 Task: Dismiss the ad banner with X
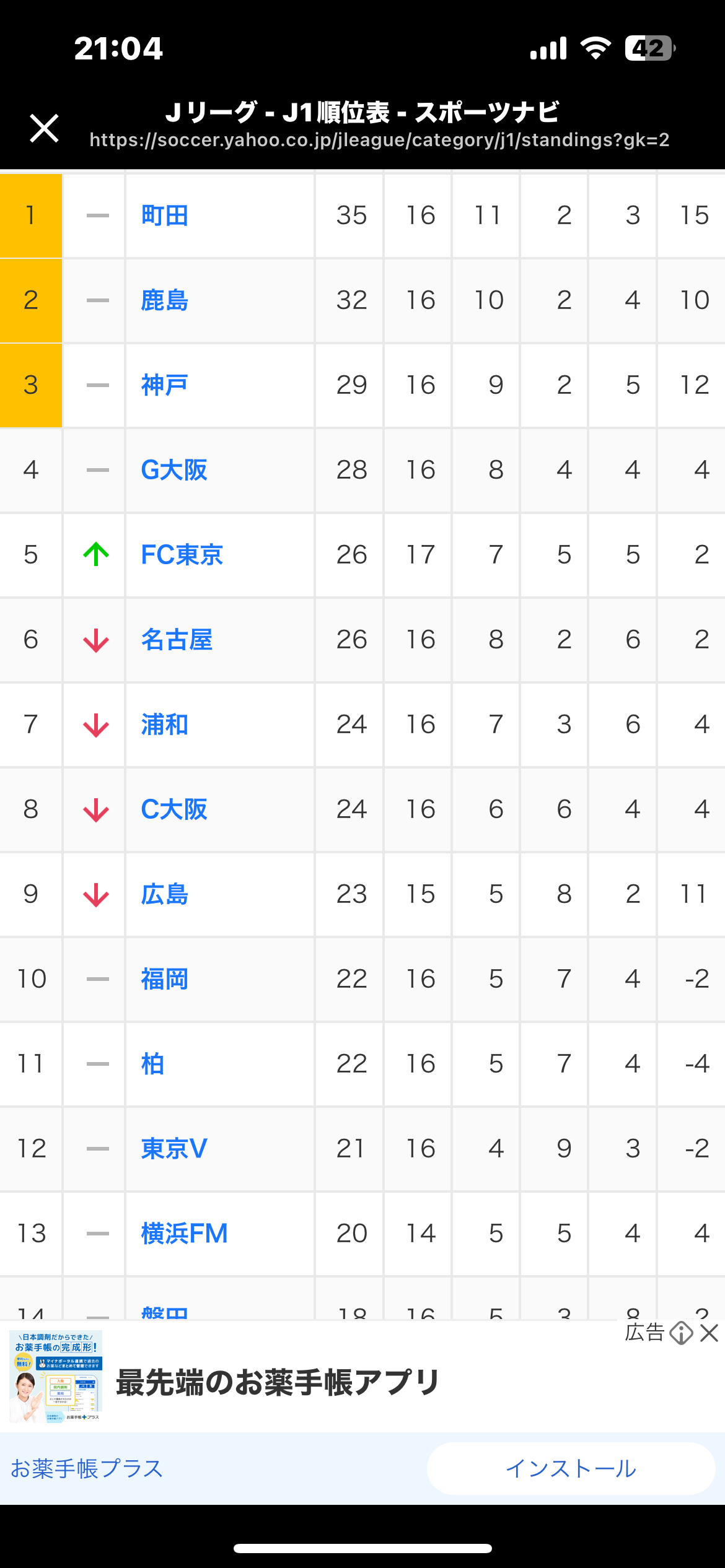point(709,1333)
